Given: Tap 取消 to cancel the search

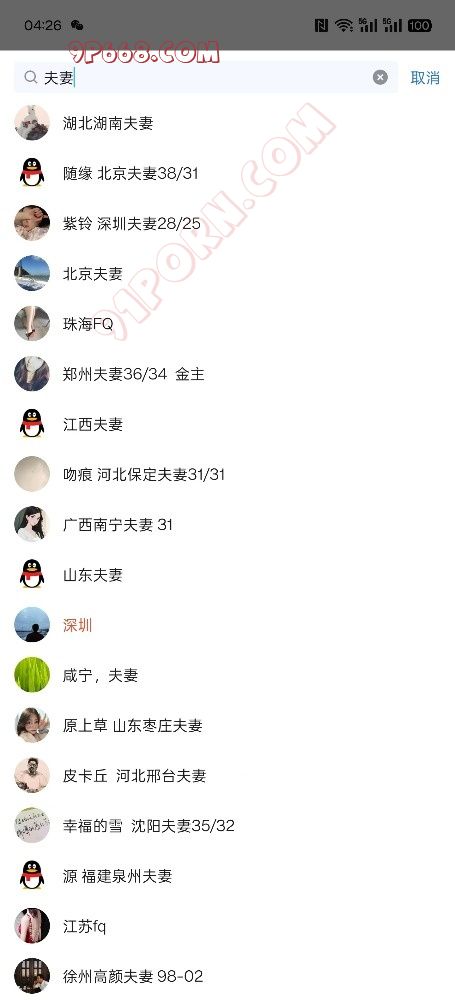Looking at the screenshot, I should (425, 78).
